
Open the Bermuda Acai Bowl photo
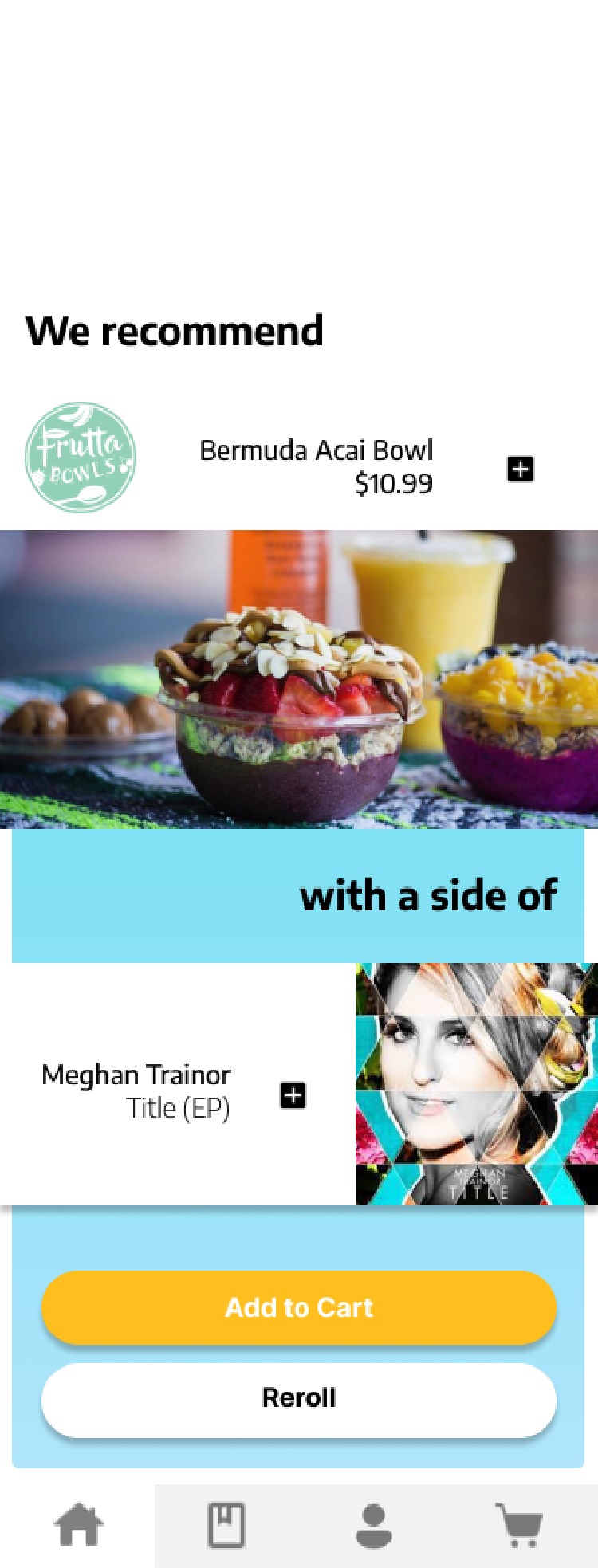pyautogui.click(x=299, y=679)
